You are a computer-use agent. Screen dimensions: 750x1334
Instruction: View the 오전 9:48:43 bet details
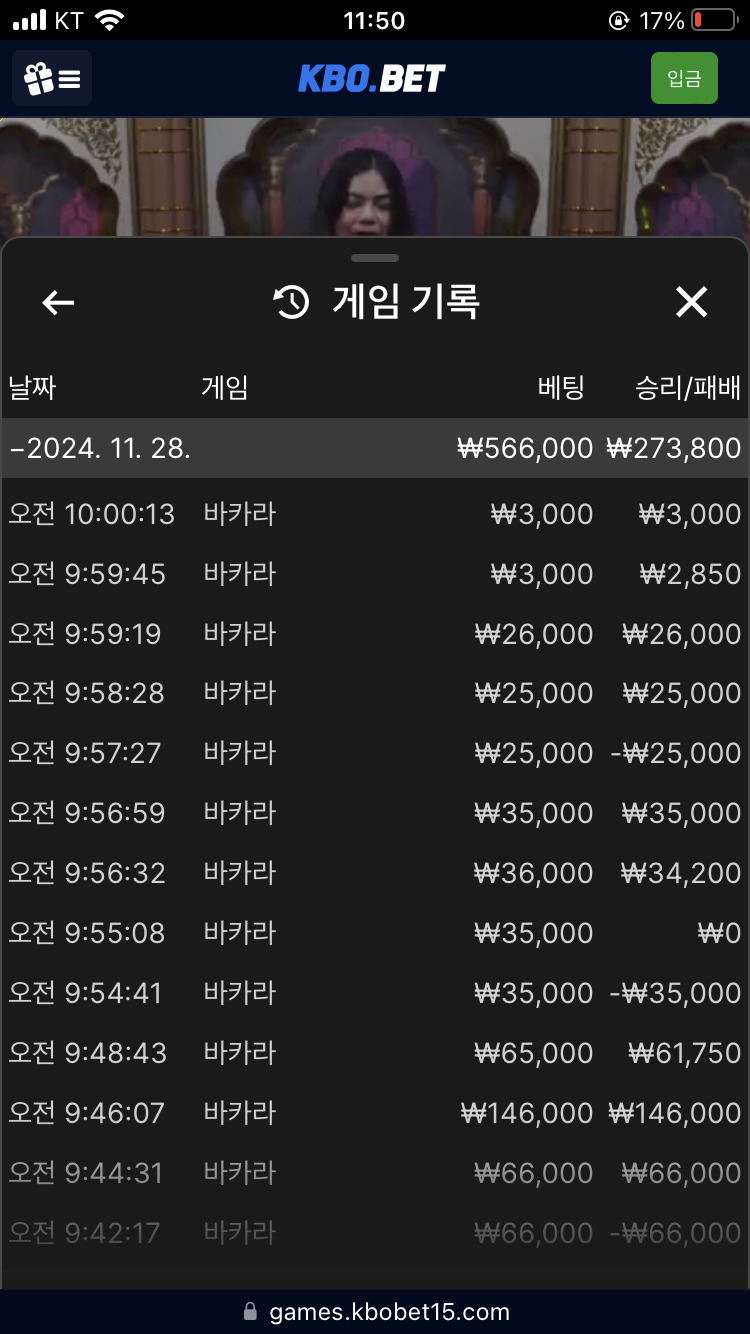coord(375,1053)
